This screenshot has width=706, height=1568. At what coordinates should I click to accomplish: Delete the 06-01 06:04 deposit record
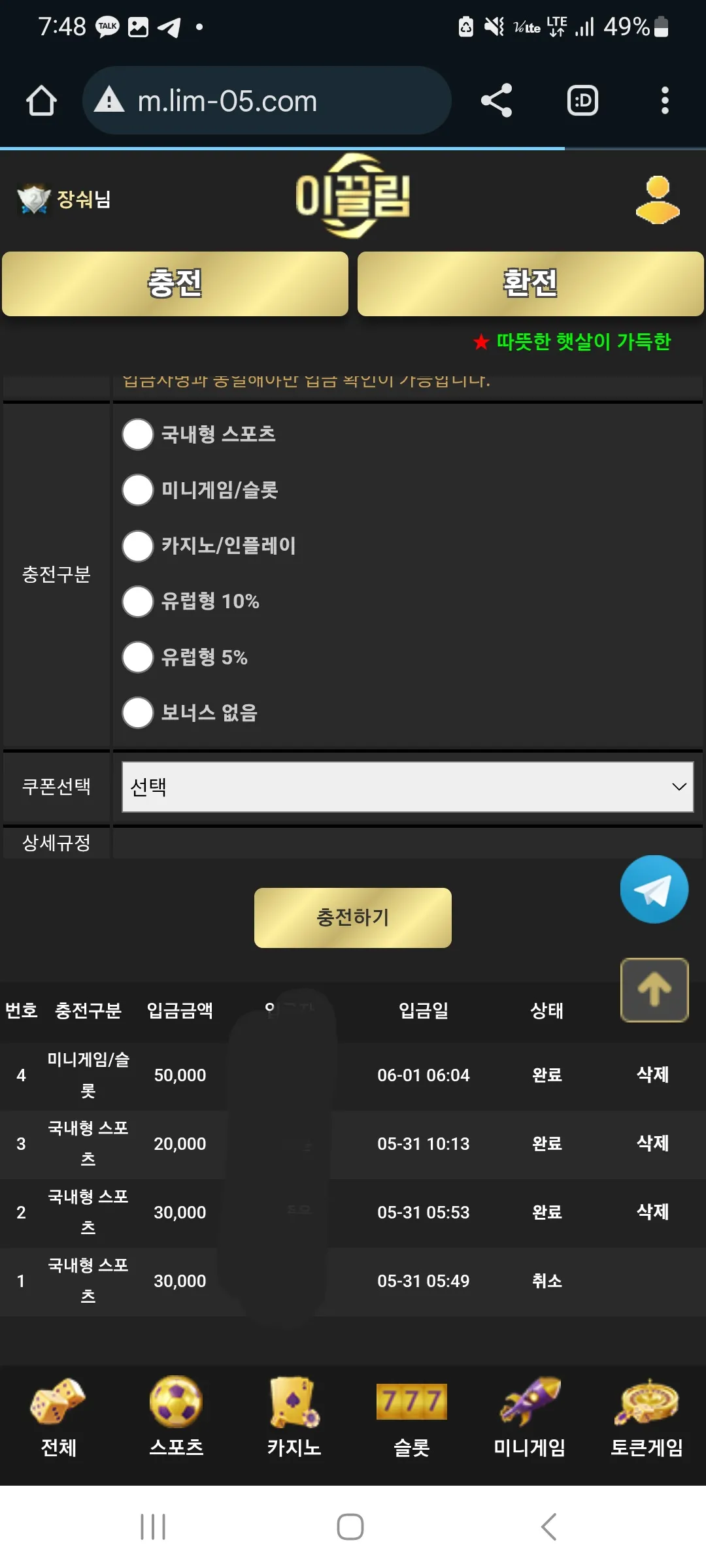point(652,1075)
